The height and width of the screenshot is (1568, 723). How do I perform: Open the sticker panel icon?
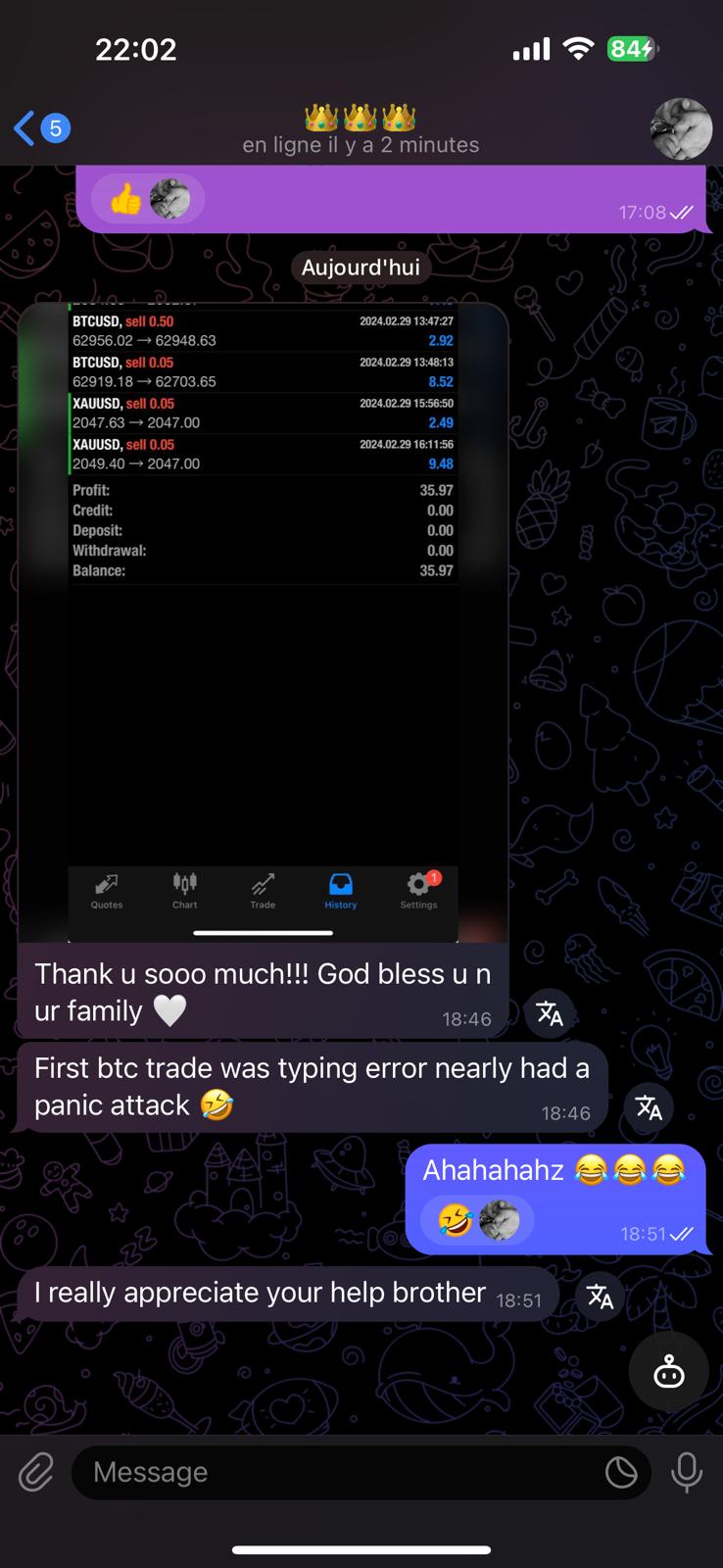click(620, 1472)
